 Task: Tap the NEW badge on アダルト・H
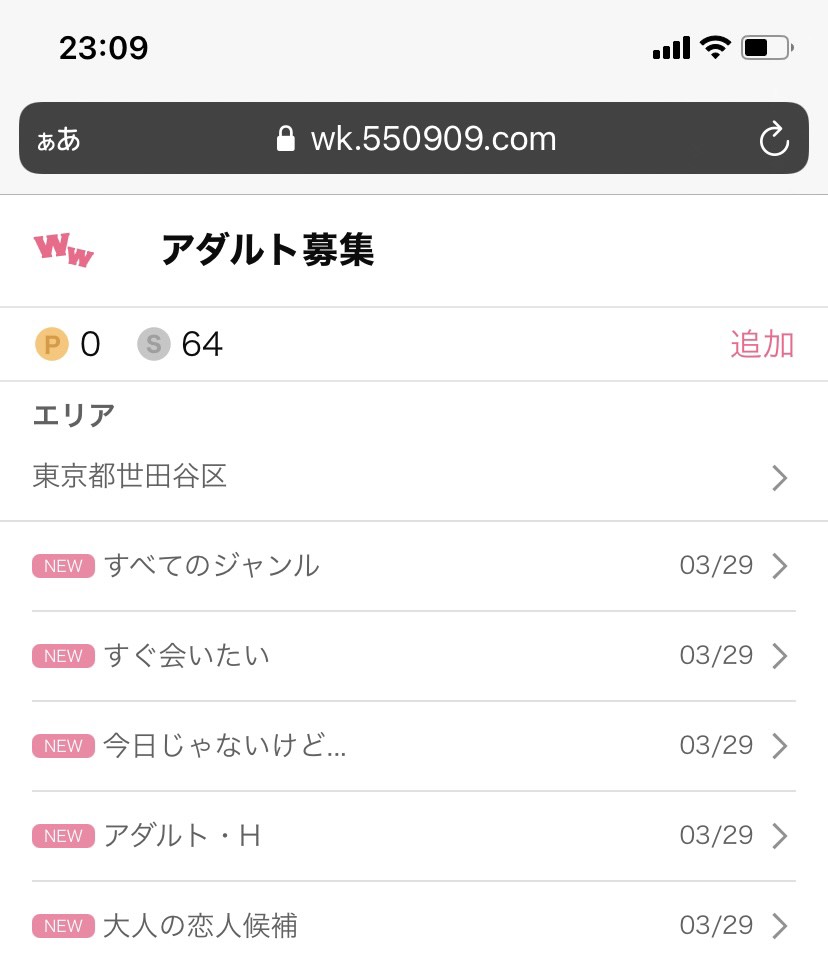point(63,835)
